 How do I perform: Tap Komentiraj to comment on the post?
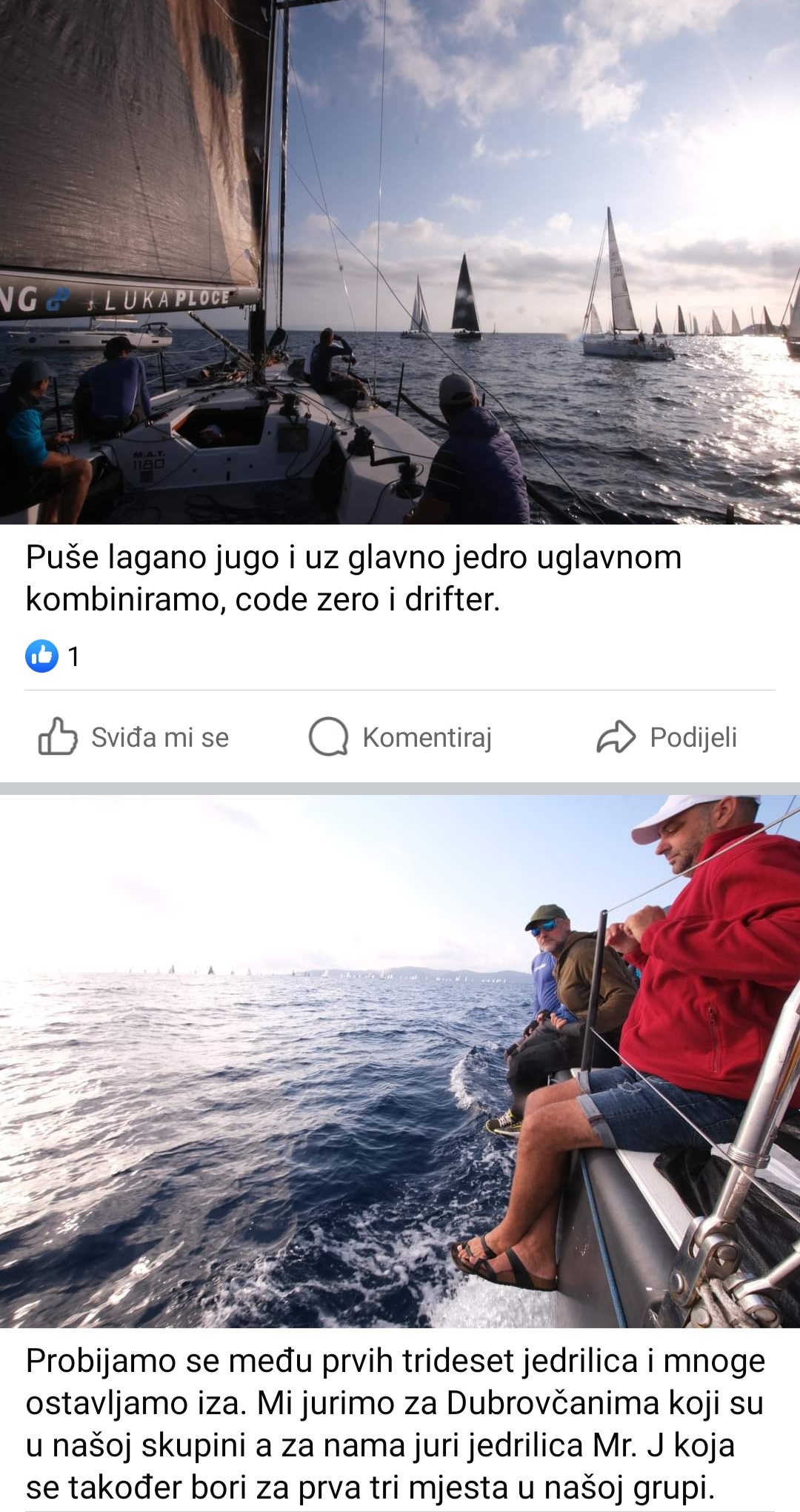(x=401, y=737)
